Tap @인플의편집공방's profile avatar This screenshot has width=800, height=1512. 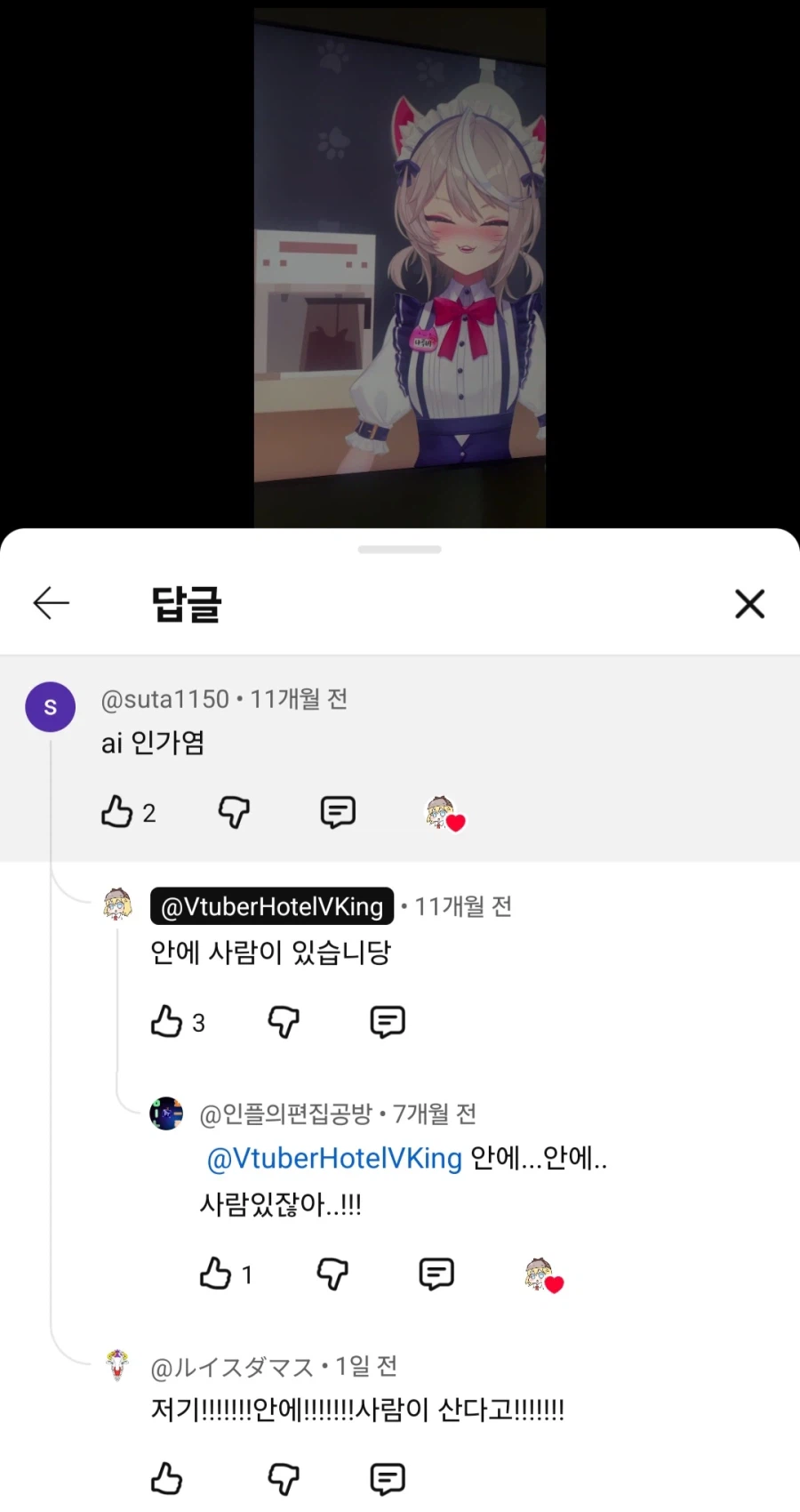coord(167,1114)
